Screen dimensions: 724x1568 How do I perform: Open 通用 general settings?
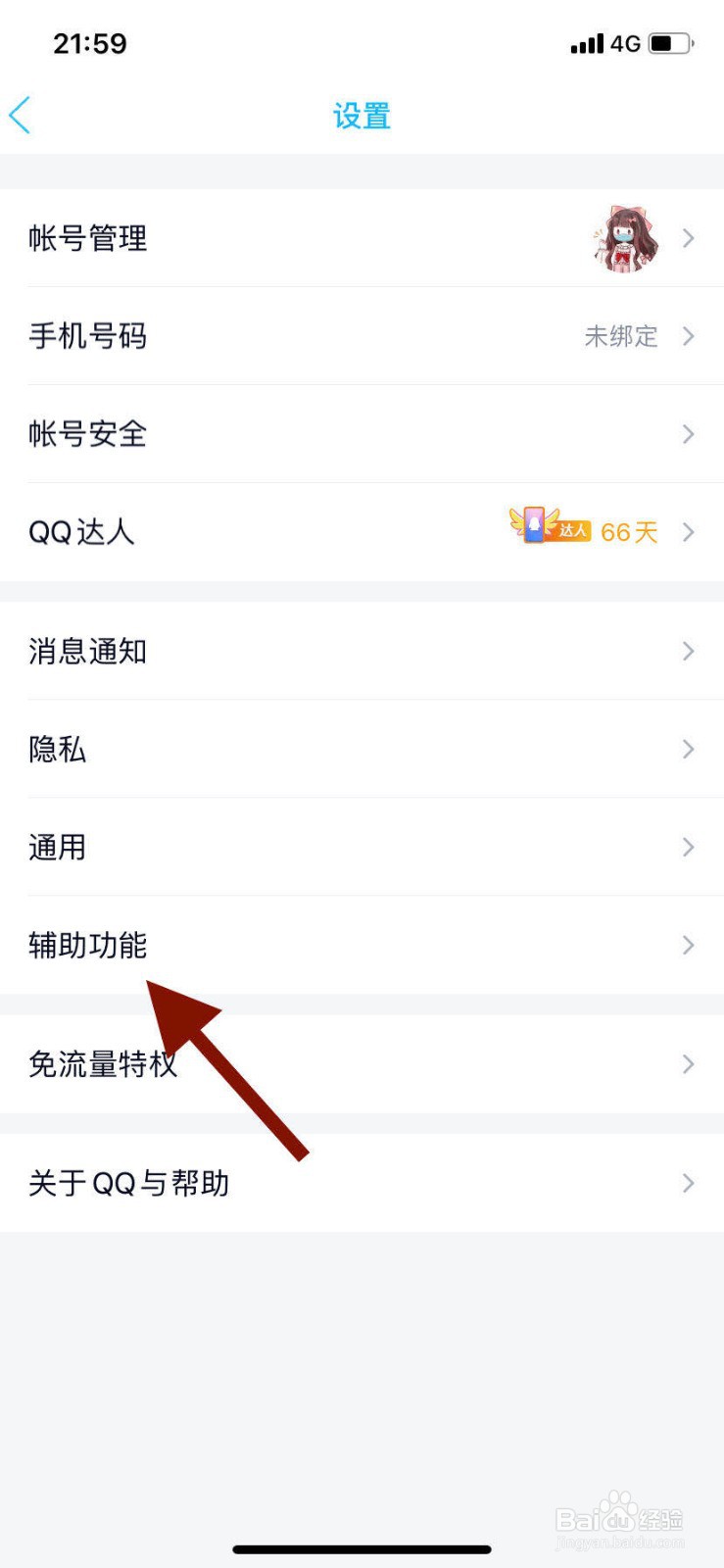[59, 847]
